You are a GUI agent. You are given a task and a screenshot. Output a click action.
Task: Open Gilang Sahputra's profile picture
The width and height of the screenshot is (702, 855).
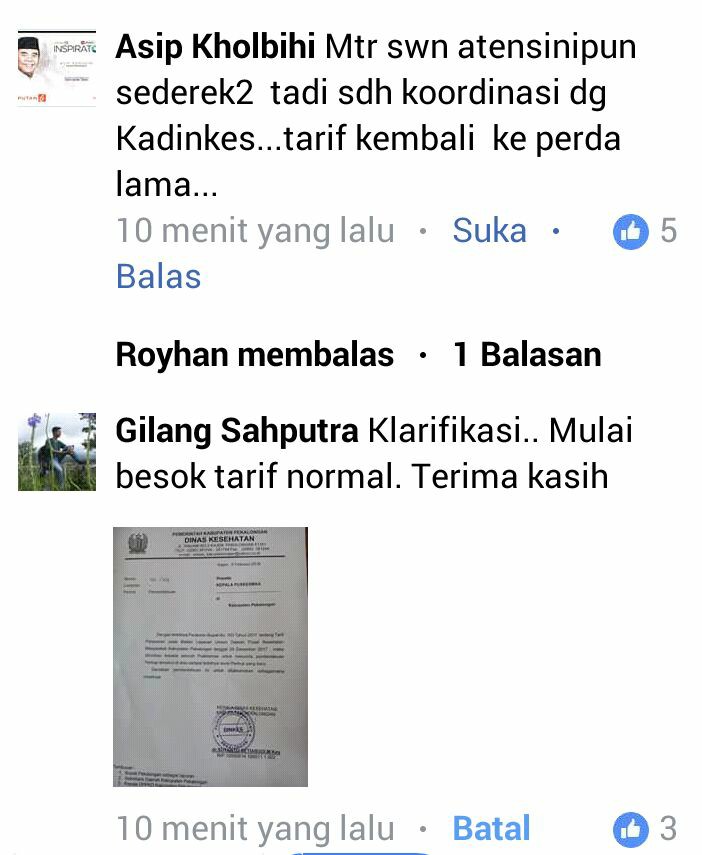tap(57, 452)
